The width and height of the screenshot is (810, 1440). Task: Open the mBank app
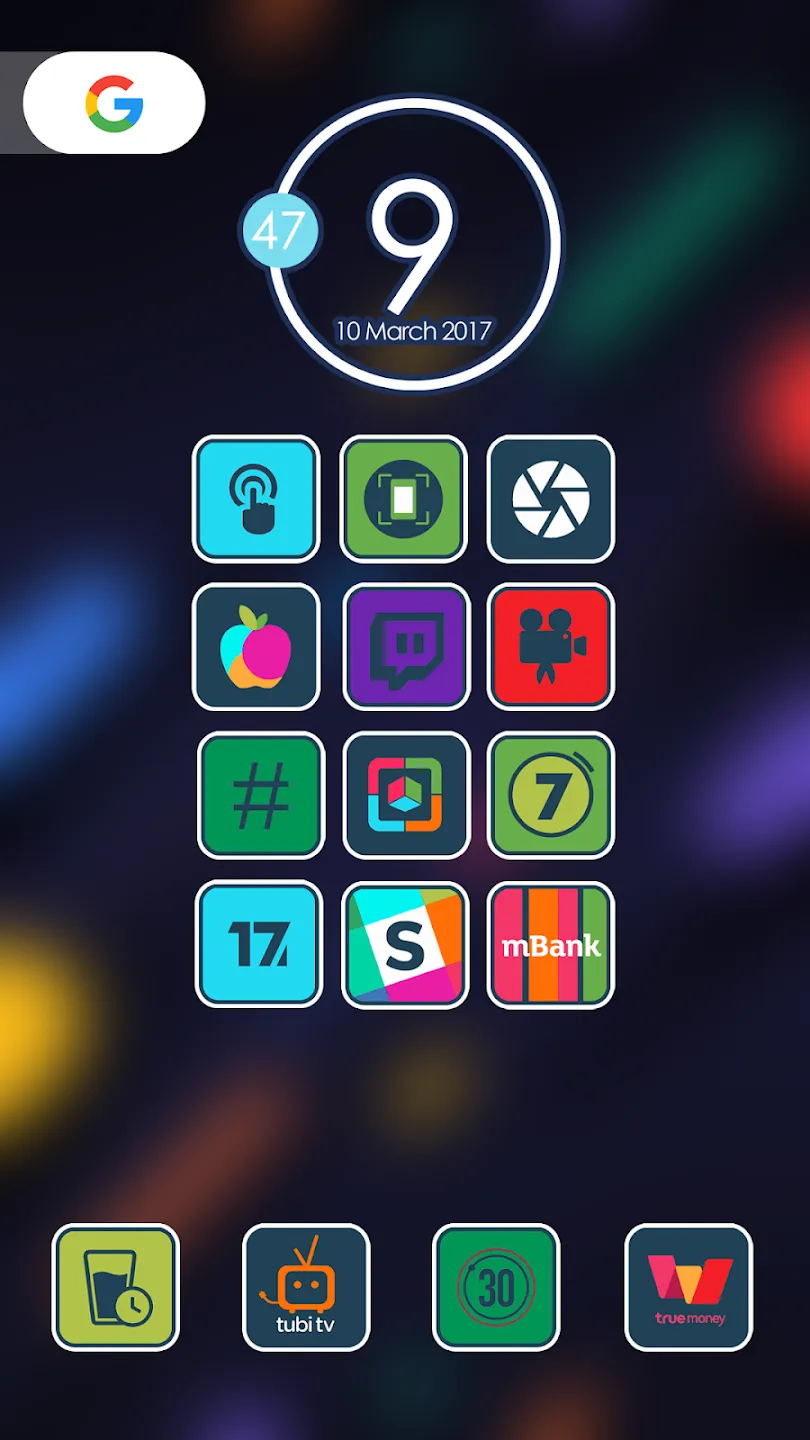point(551,945)
